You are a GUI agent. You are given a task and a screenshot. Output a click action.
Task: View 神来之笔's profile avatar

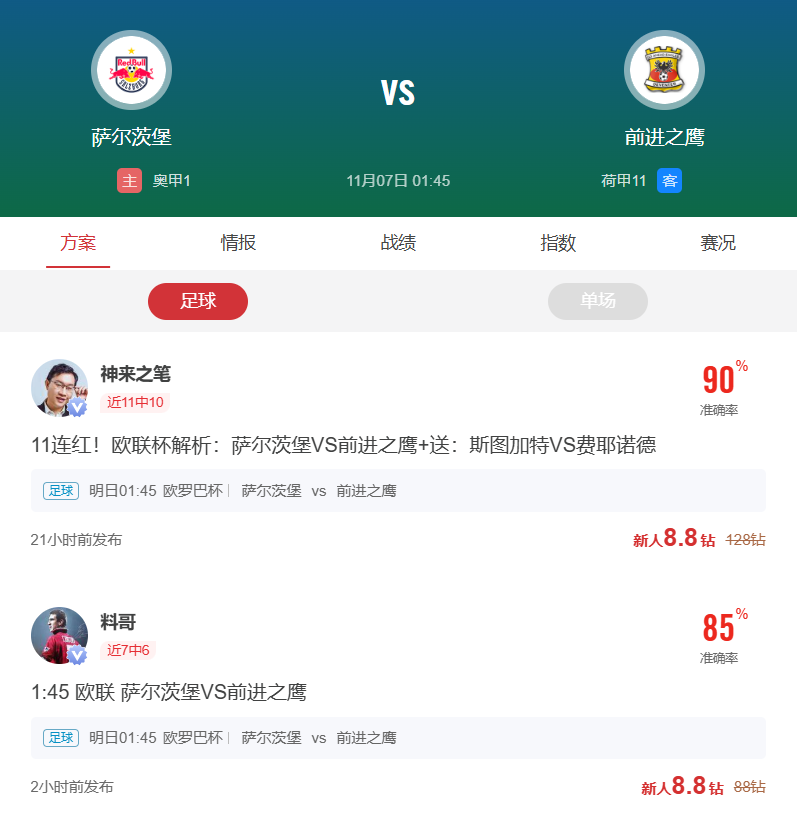click(59, 387)
